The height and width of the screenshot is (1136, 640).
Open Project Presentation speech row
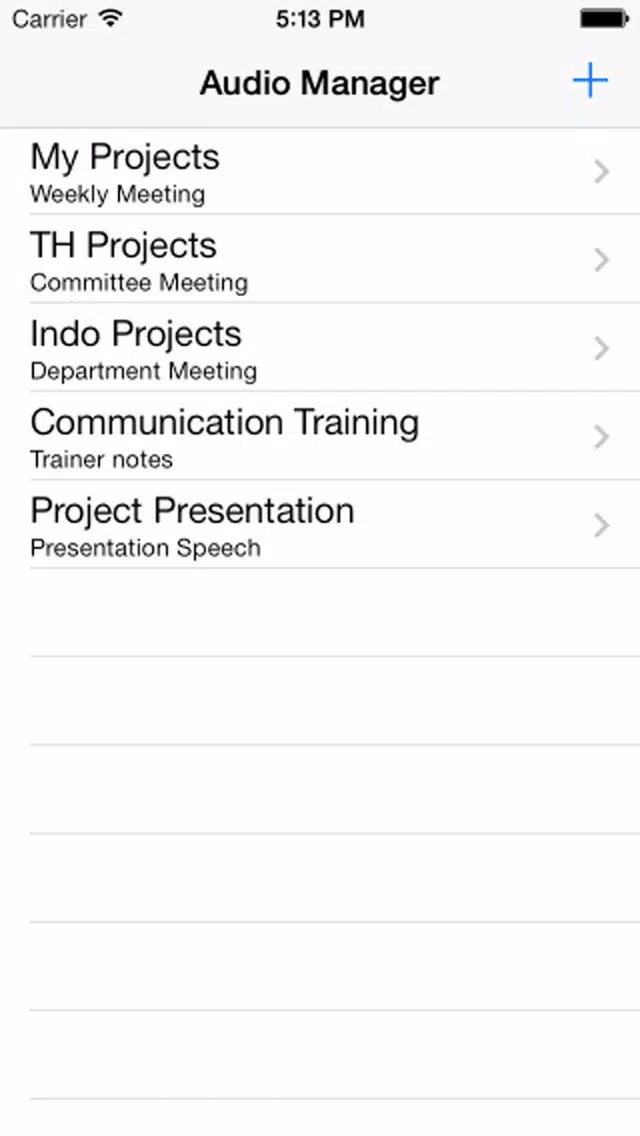tap(320, 525)
